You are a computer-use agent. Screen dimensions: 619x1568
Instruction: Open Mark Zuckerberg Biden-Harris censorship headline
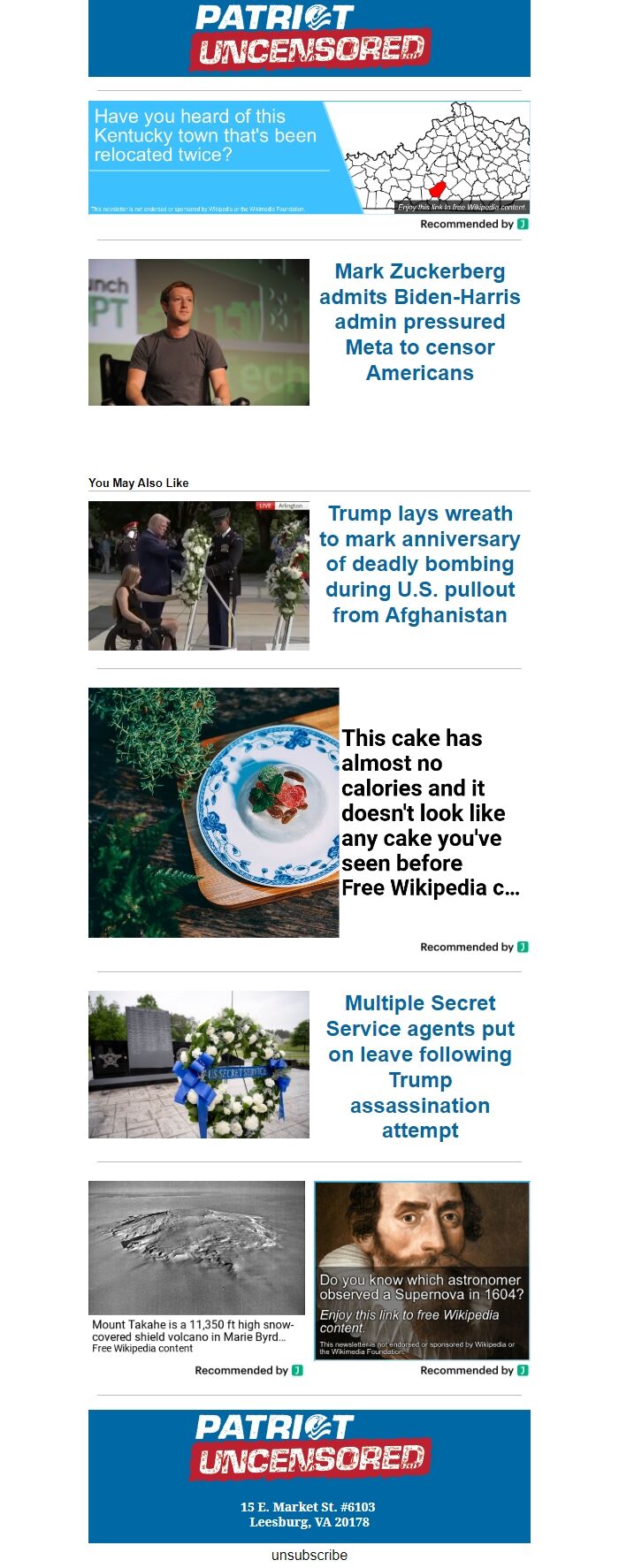tap(419, 322)
